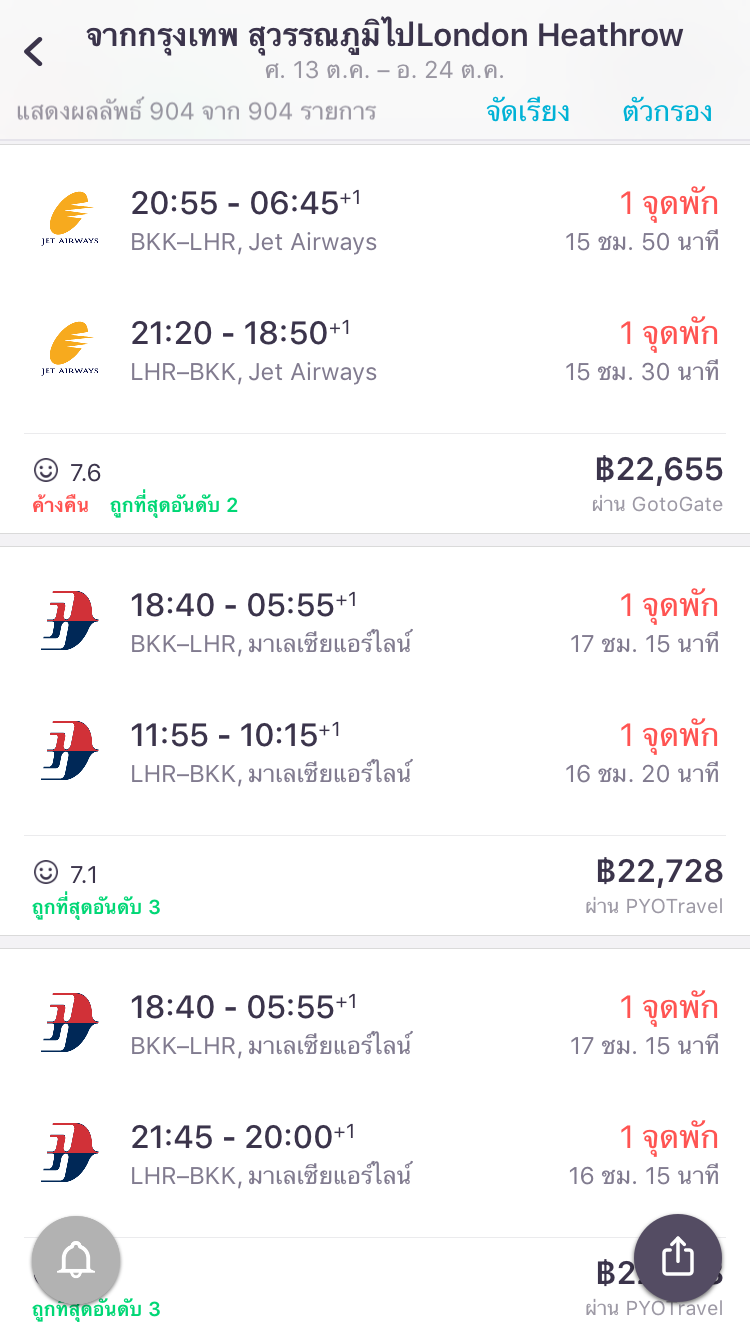The image size is (750, 1334).
Task: Share these flight search results
Action: [677, 1258]
